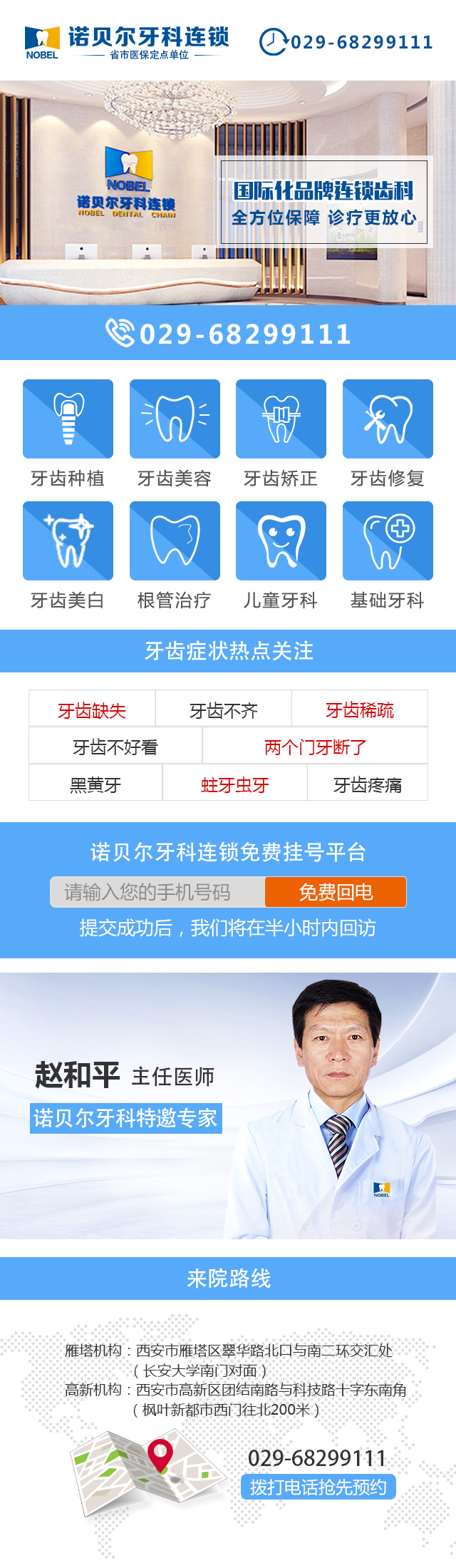Select the 牙齿稀疏 symptom link
Screen dimensions: 456x1568
coord(360,710)
